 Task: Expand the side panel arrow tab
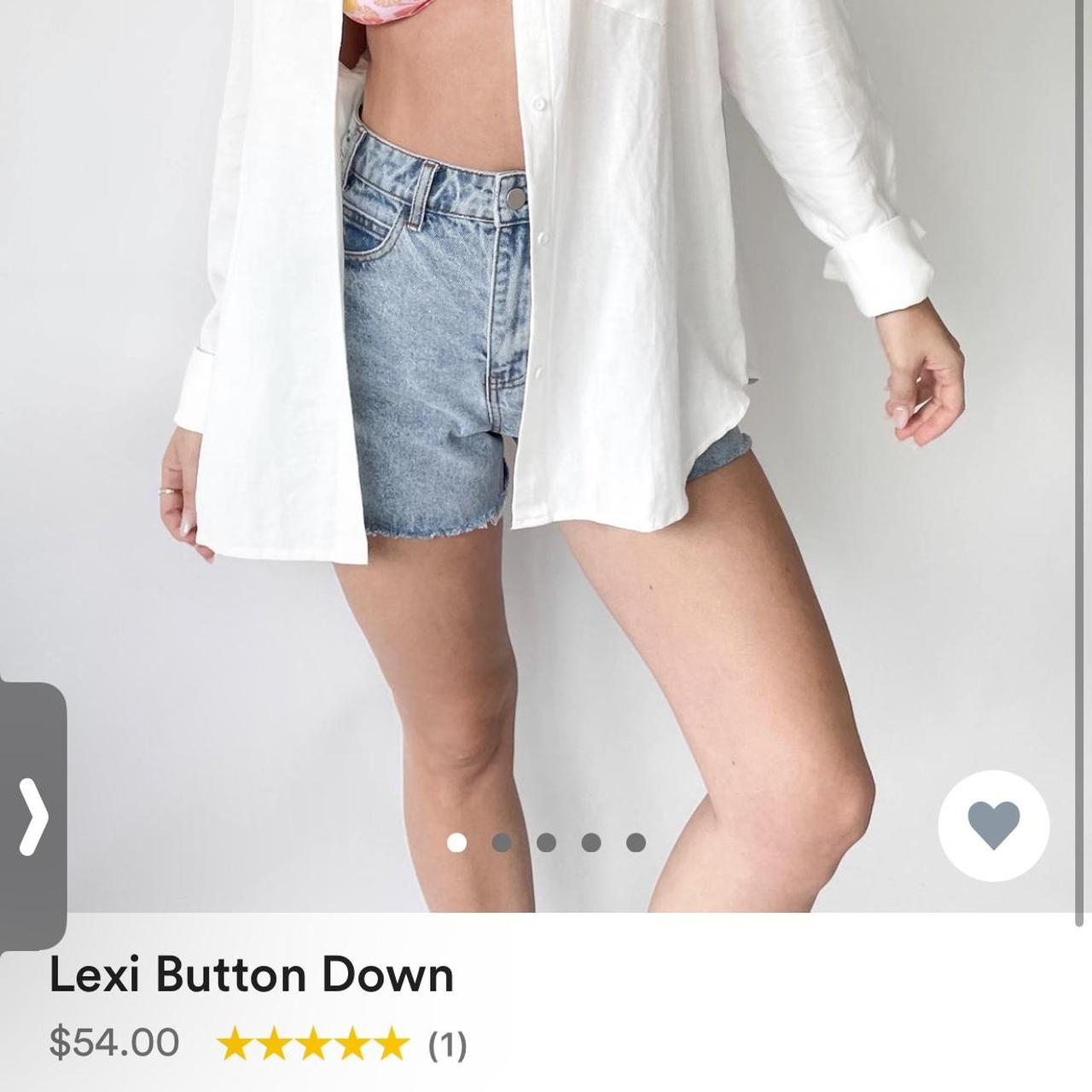click(x=32, y=816)
